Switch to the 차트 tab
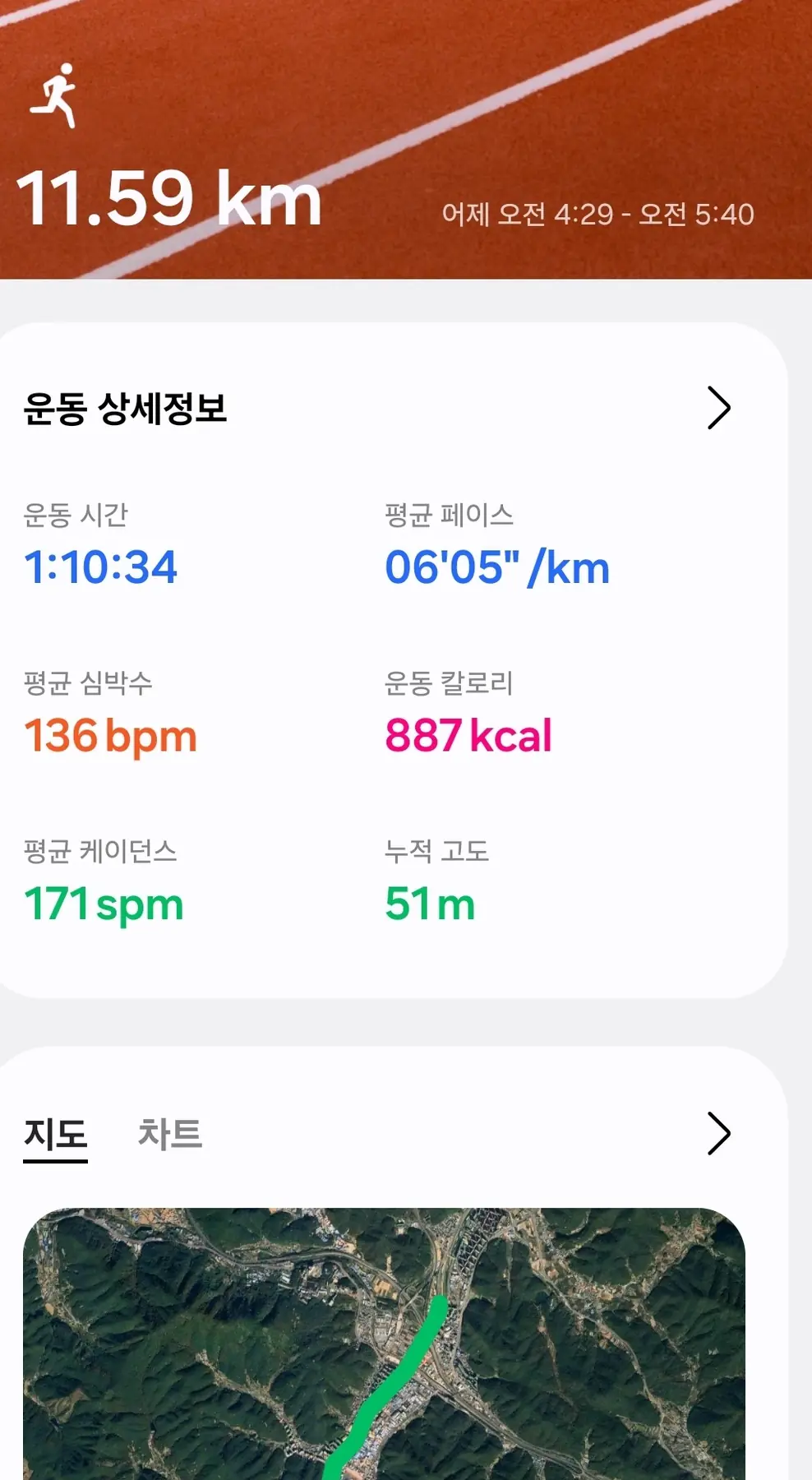The width and height of the screenshot is (812, 1480). click(x=169, y=1134)
